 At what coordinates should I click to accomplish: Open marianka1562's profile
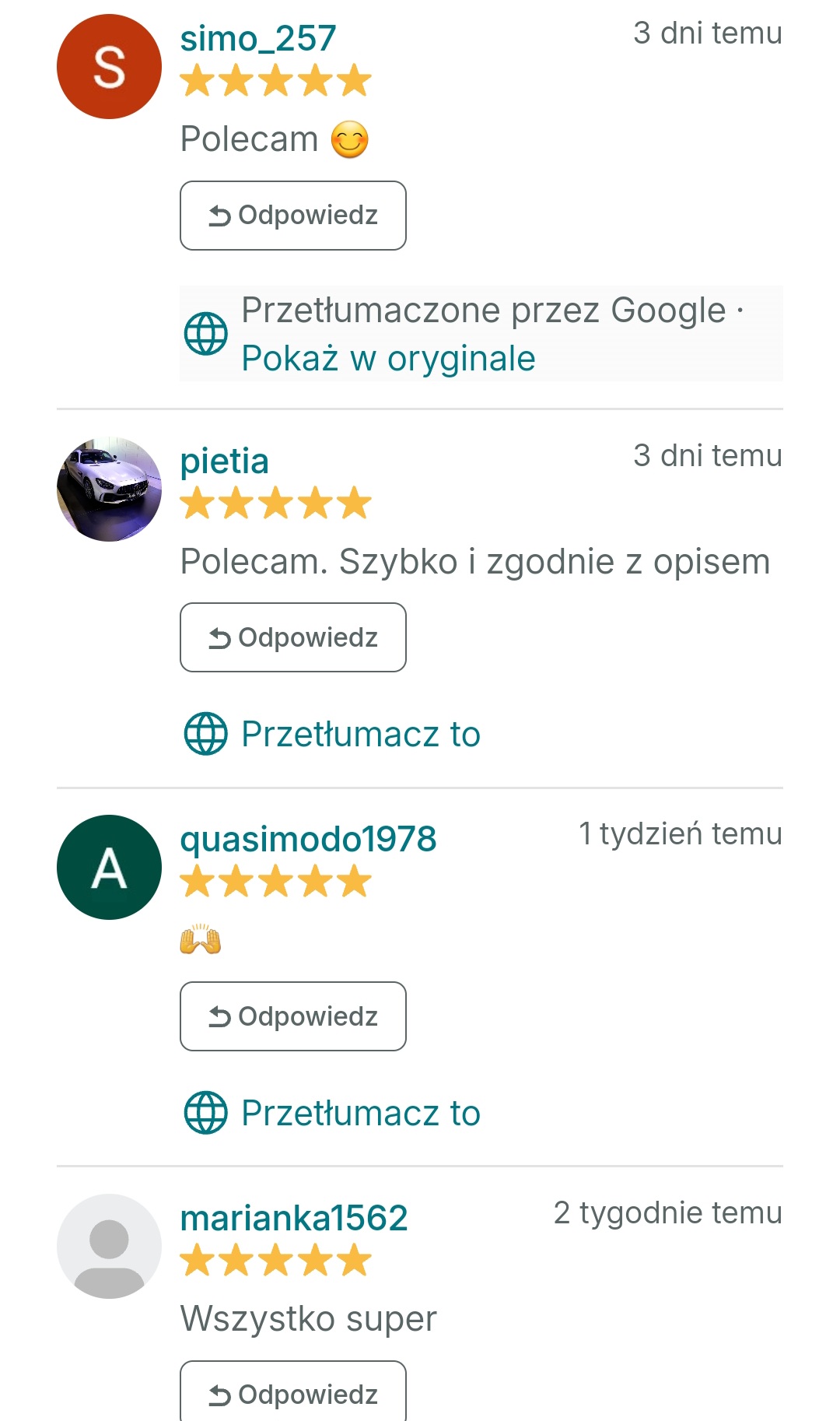[293, 1218]
